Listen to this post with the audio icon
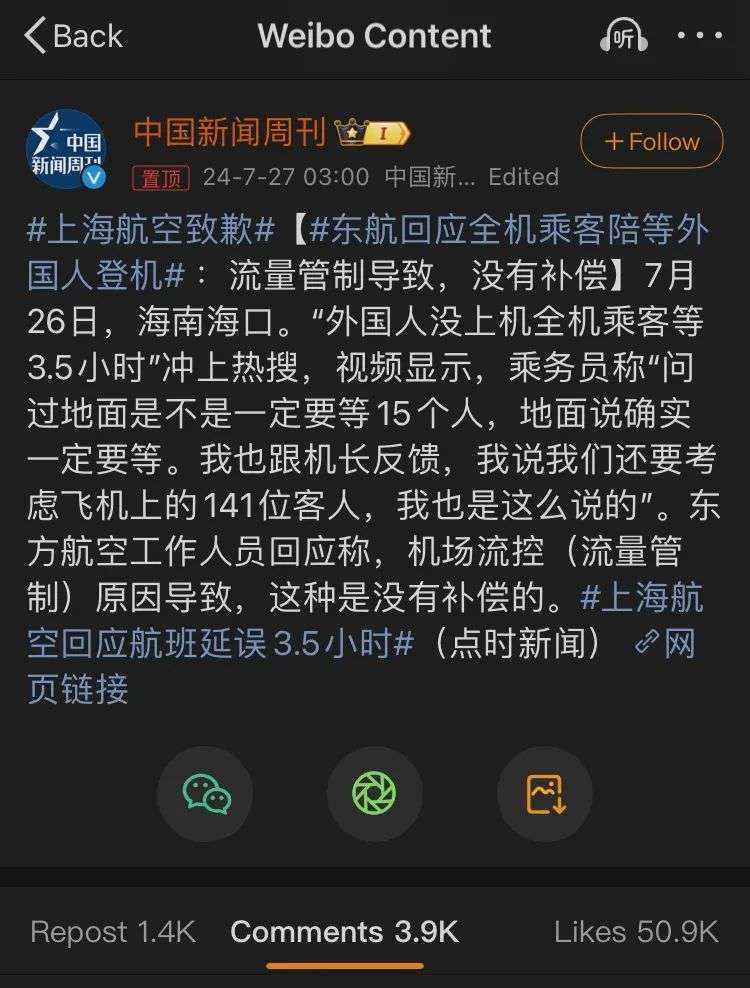 point(623,37)
